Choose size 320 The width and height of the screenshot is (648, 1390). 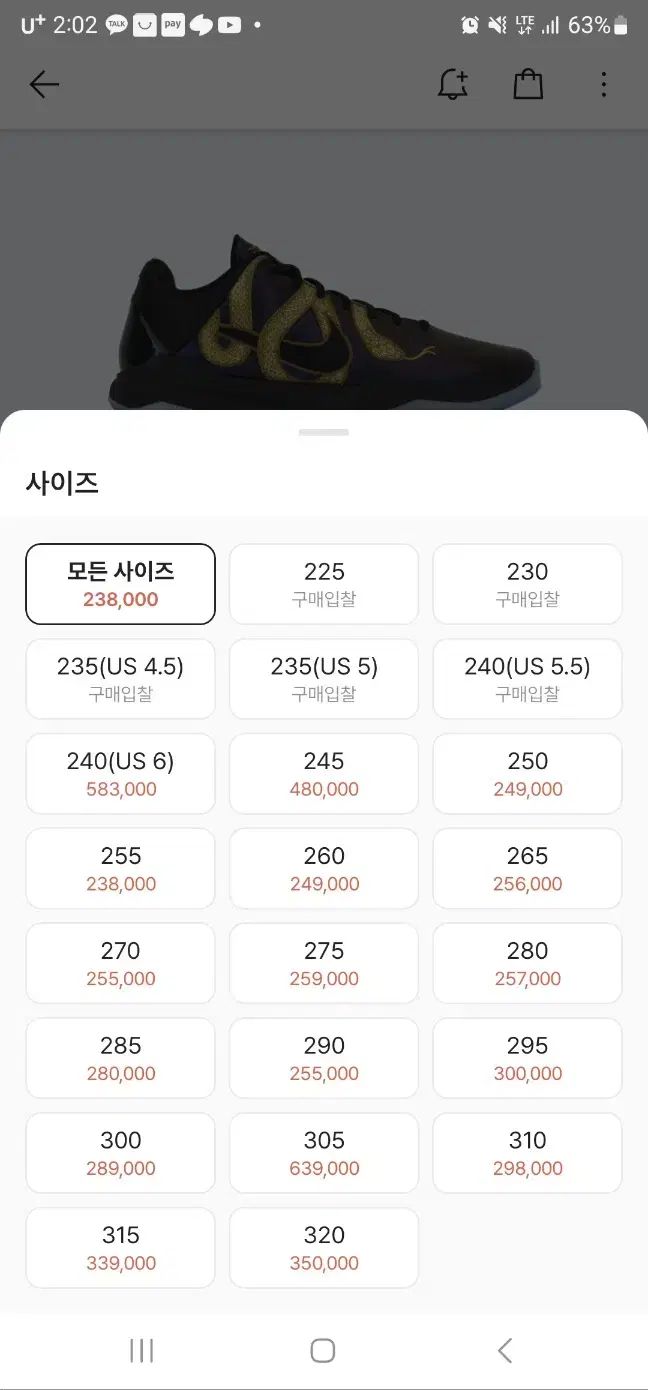324,1248
